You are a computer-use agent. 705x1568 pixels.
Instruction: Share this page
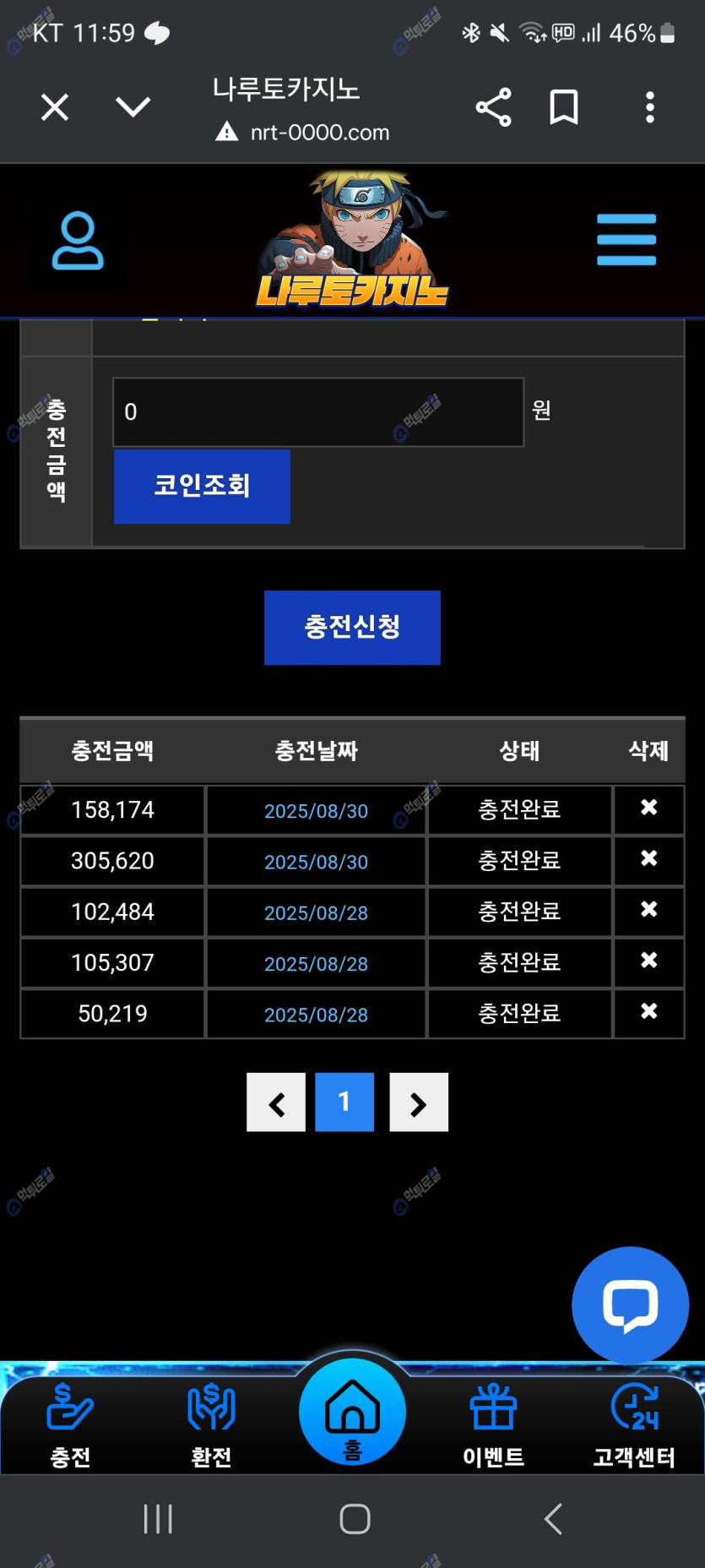493,107
